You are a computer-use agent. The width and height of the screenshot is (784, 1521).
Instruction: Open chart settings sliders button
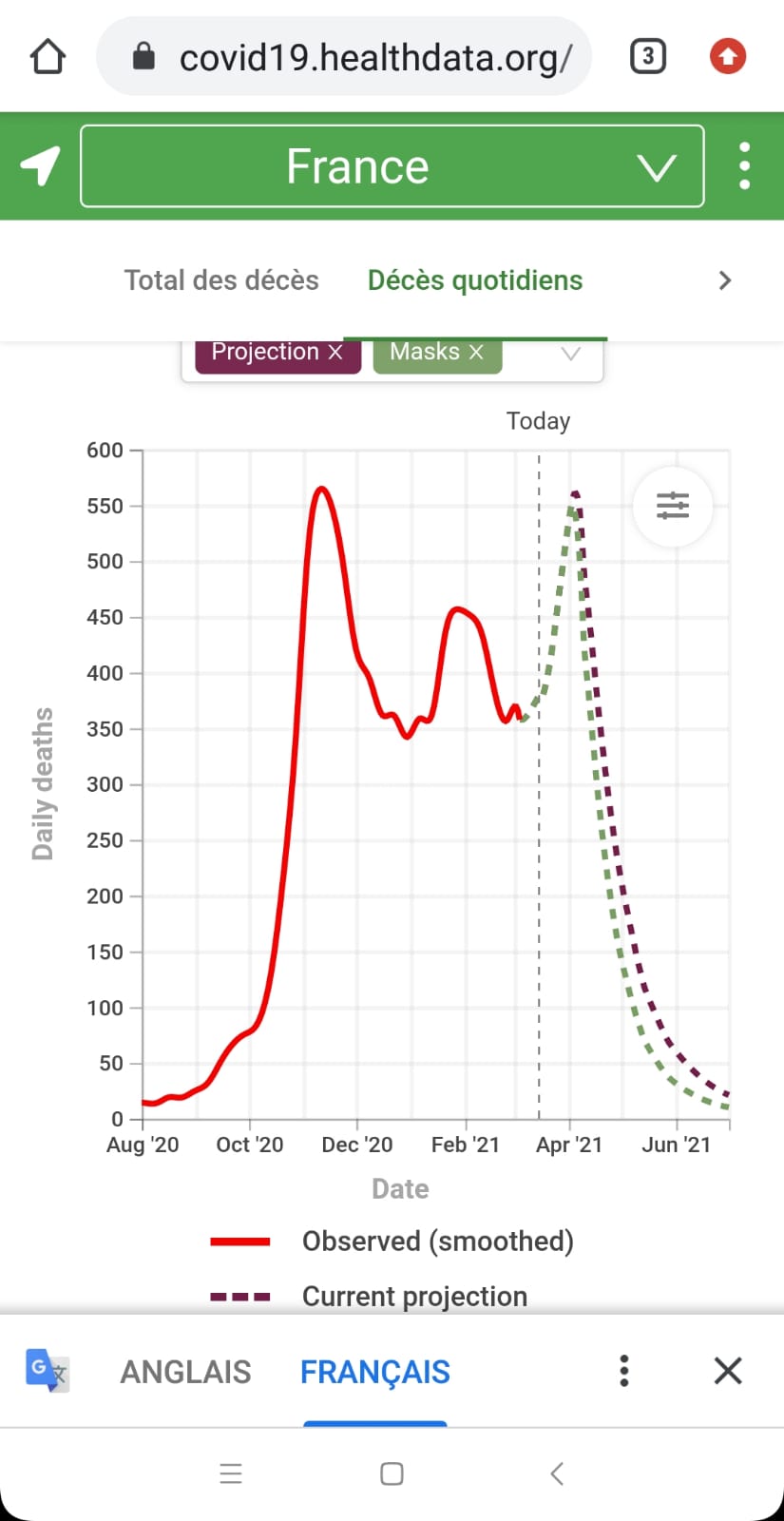point(673,506)
